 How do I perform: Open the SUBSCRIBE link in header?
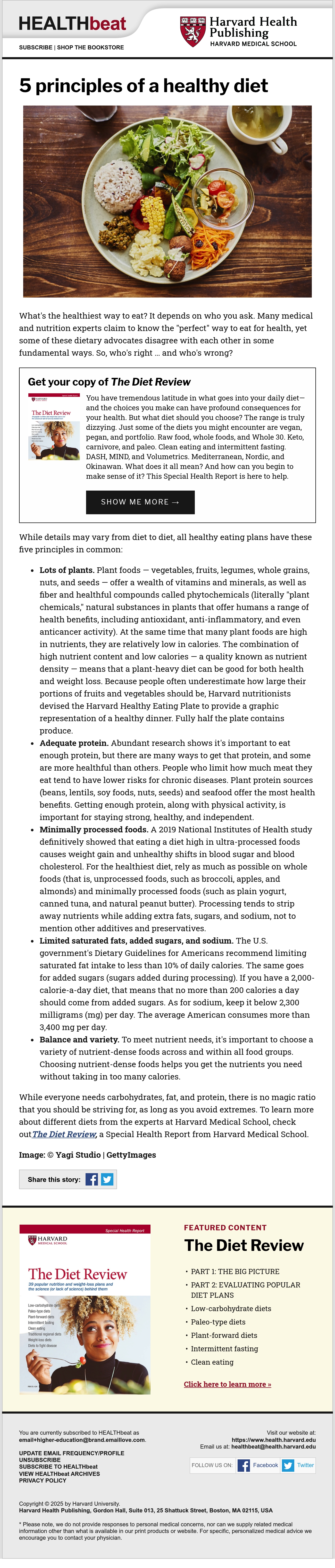[x=35, y=47]
